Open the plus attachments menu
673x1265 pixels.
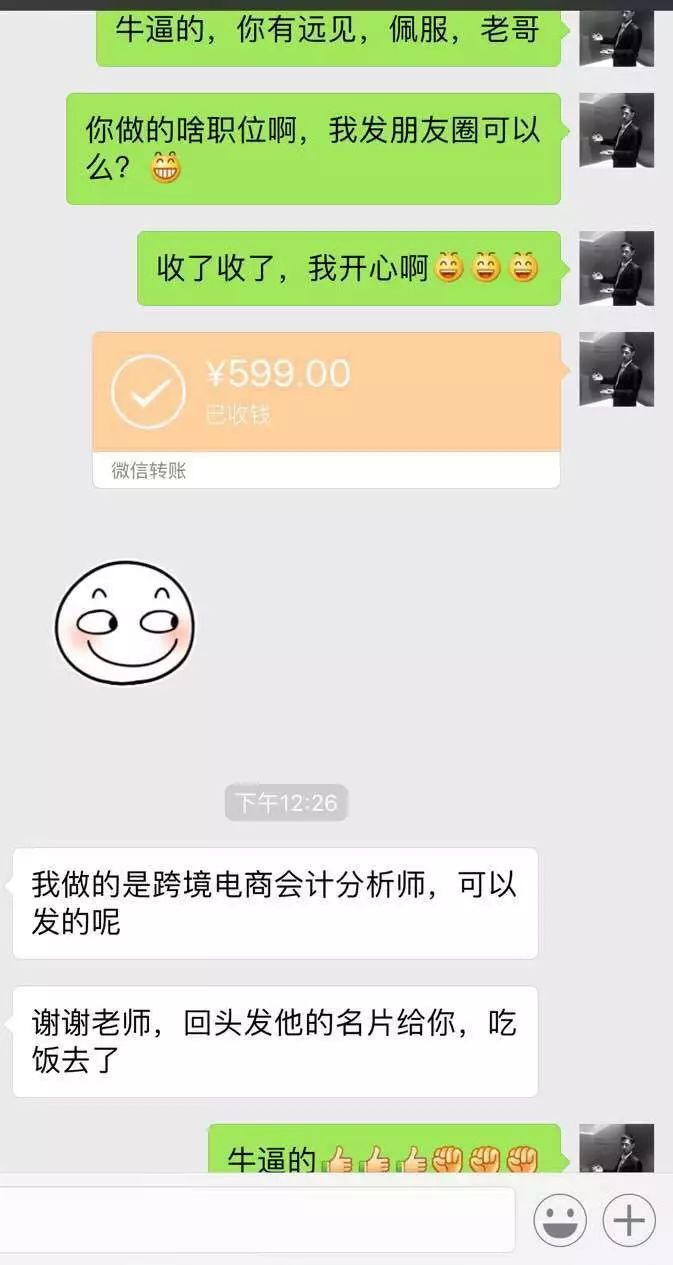click(629, 1221)
